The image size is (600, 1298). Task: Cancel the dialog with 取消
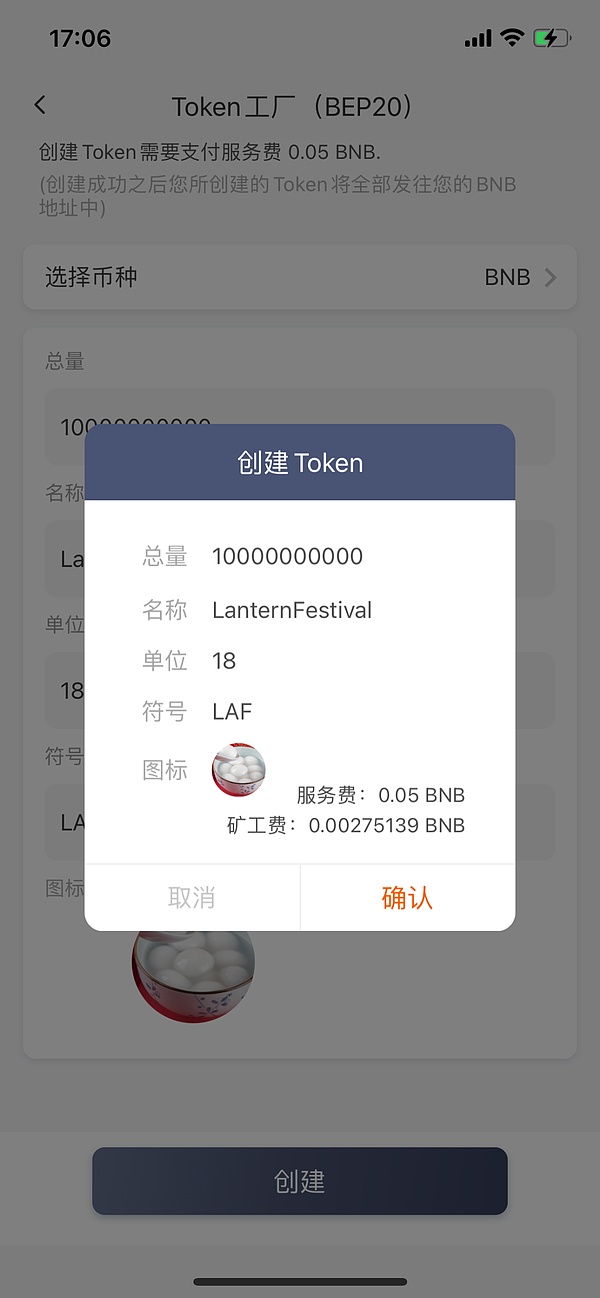pos(192,897)
